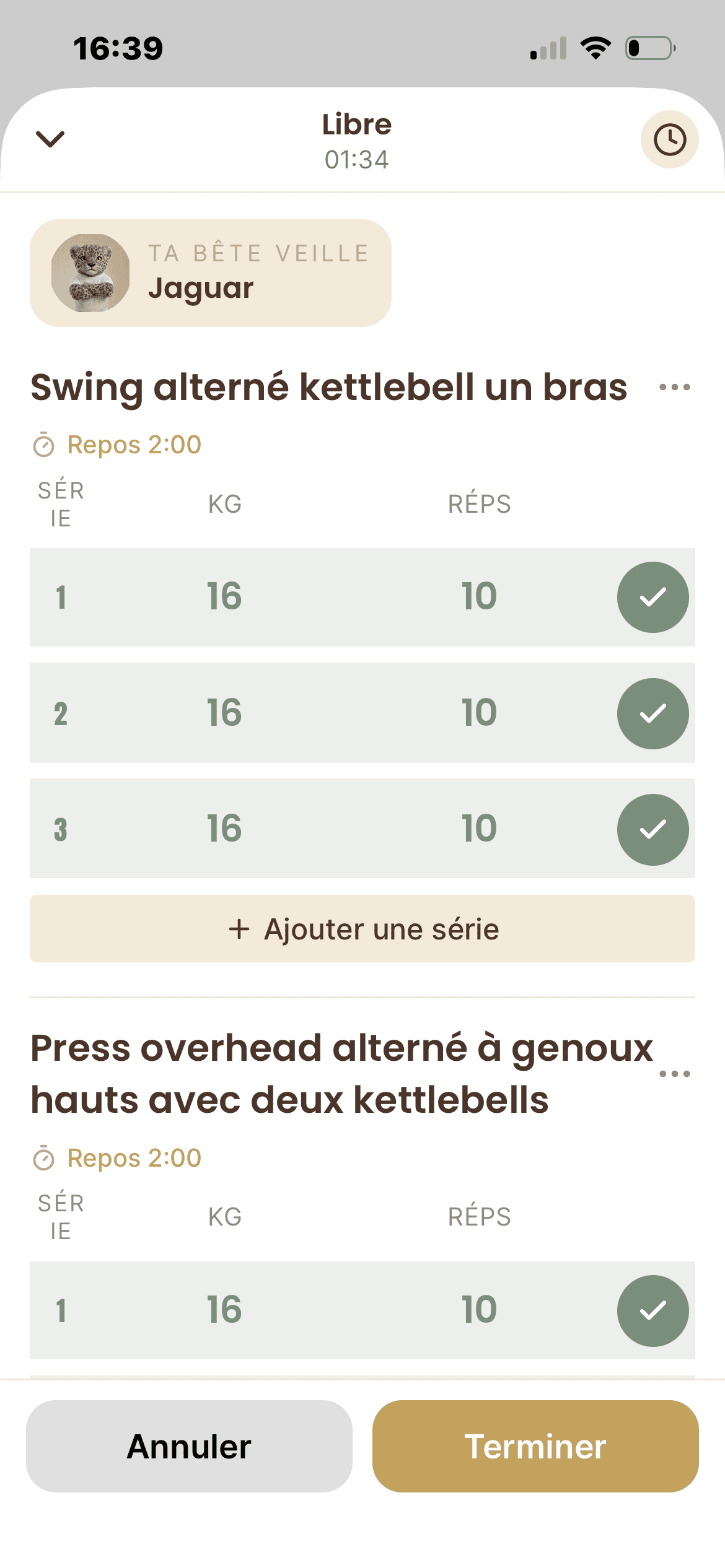Collapse the workout with the down chevron

click(x=50, y=139)
